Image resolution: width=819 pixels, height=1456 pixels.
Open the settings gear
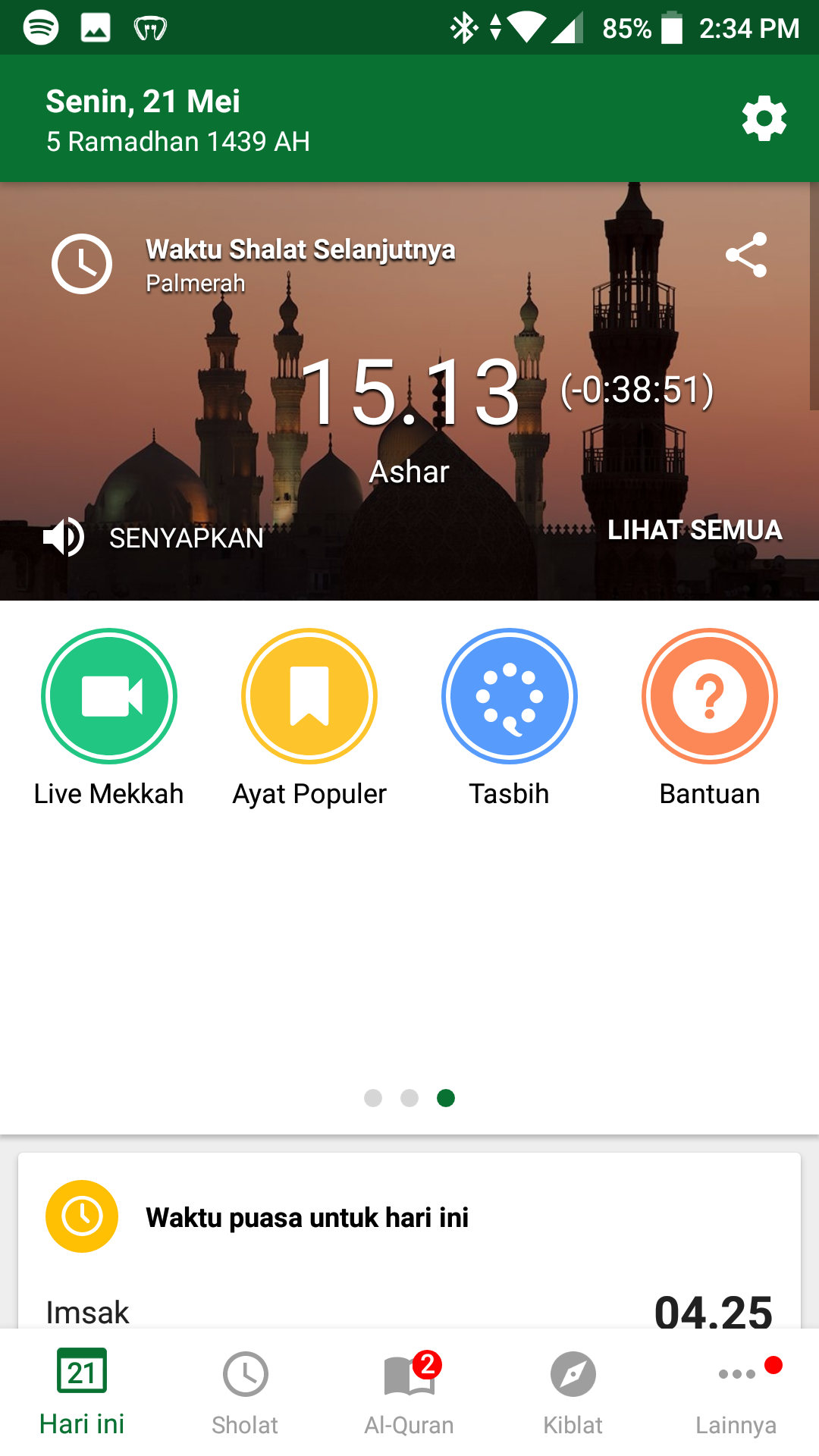click(764, 118)
